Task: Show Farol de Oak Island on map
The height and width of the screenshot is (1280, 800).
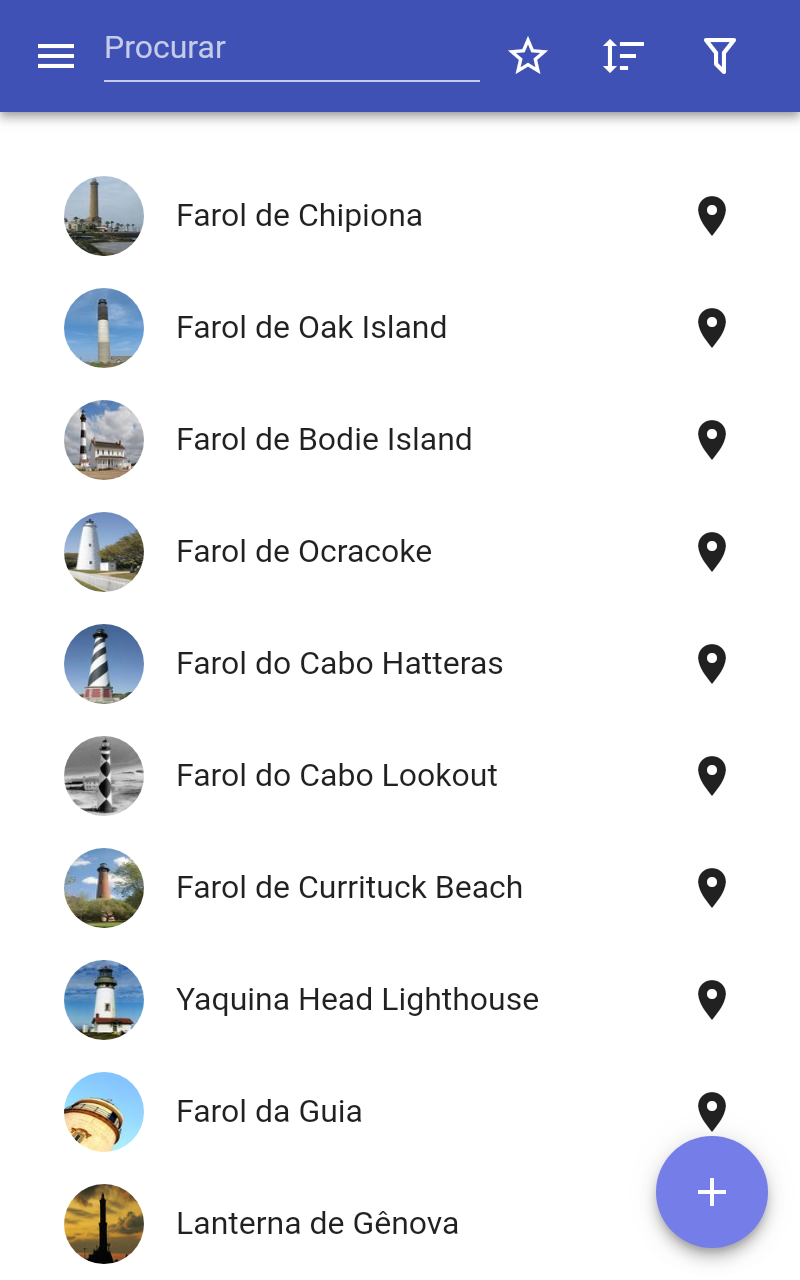Action: [x=711, y=328]
